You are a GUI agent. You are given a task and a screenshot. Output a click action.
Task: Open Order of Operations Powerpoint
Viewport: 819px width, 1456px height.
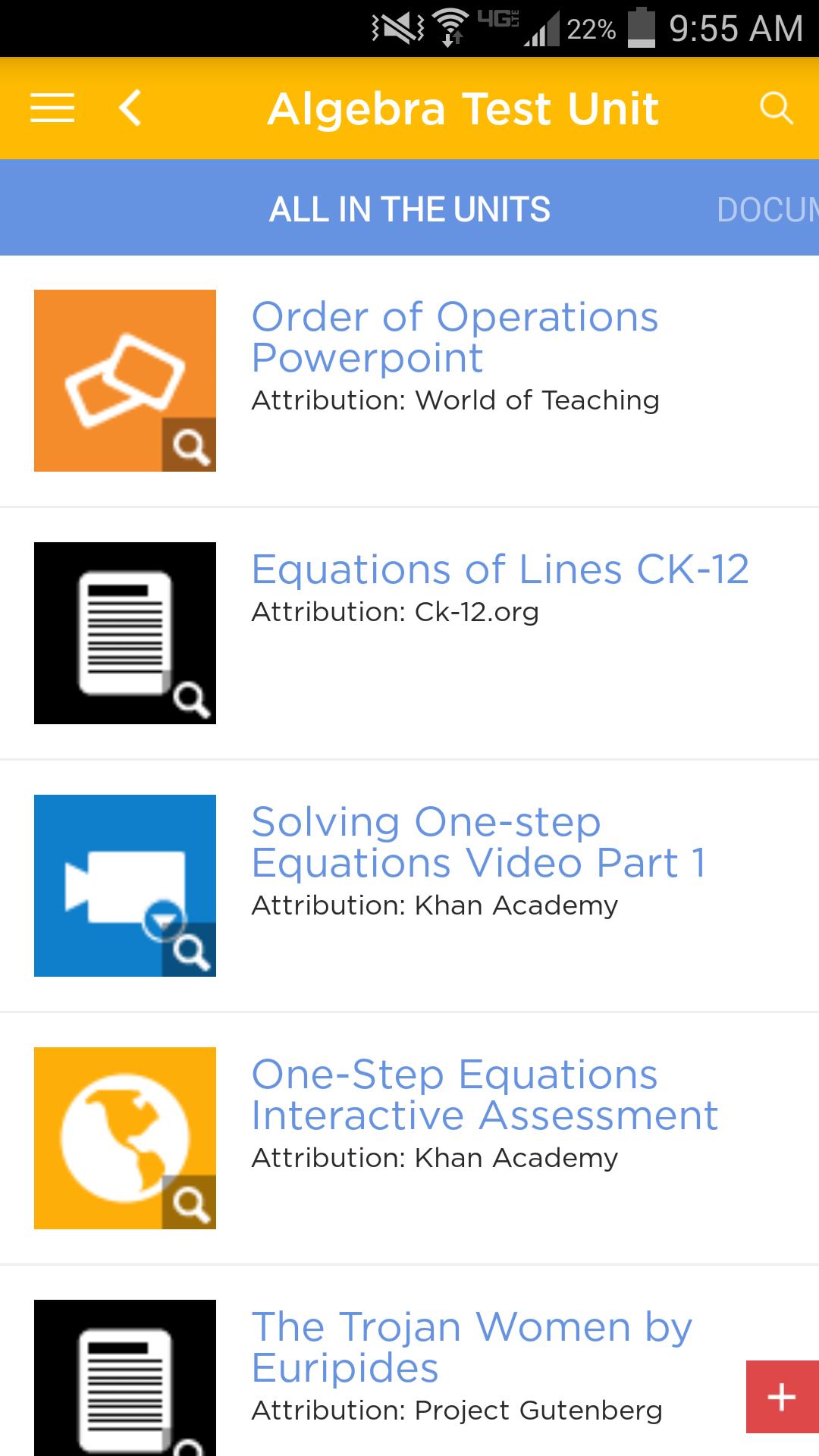(454, 337)
